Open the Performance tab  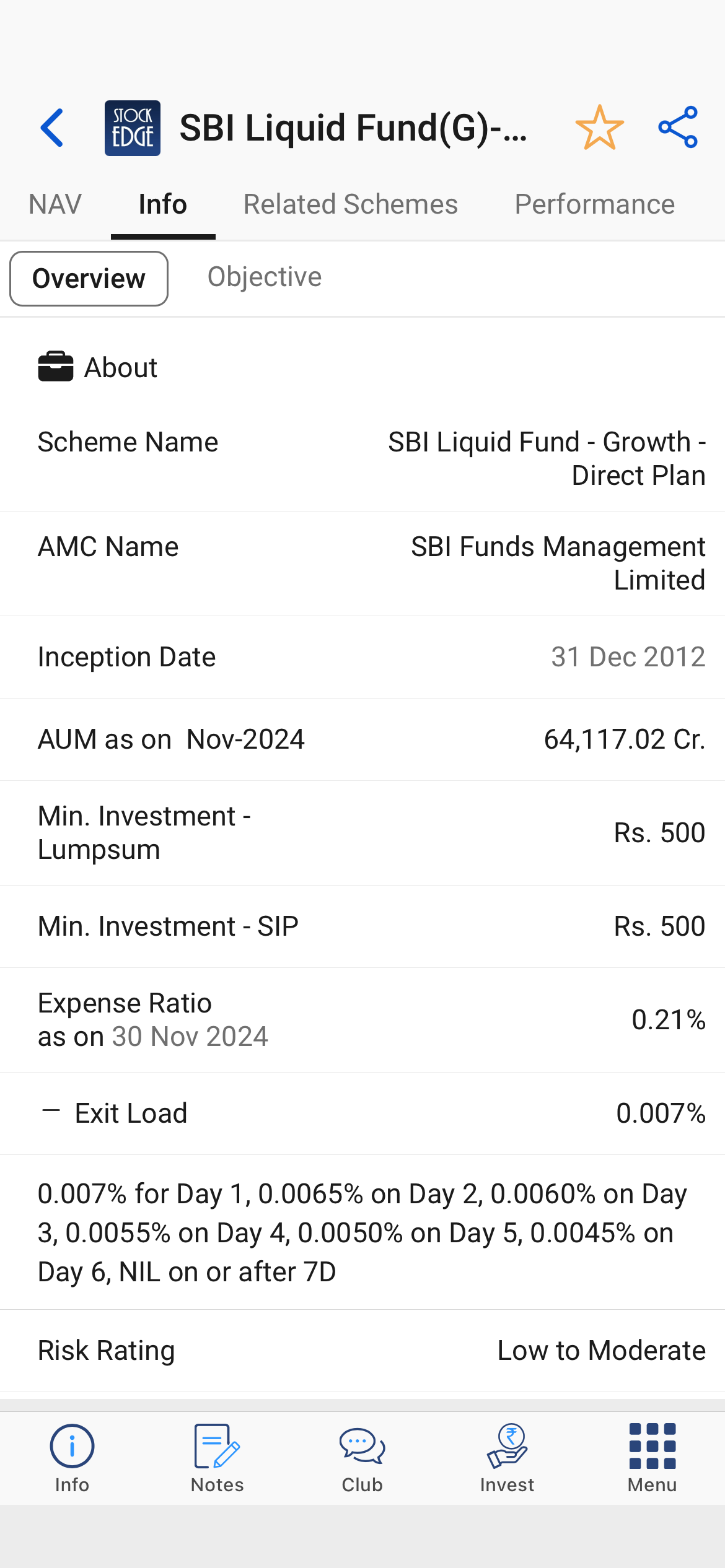tap(595, 203)
